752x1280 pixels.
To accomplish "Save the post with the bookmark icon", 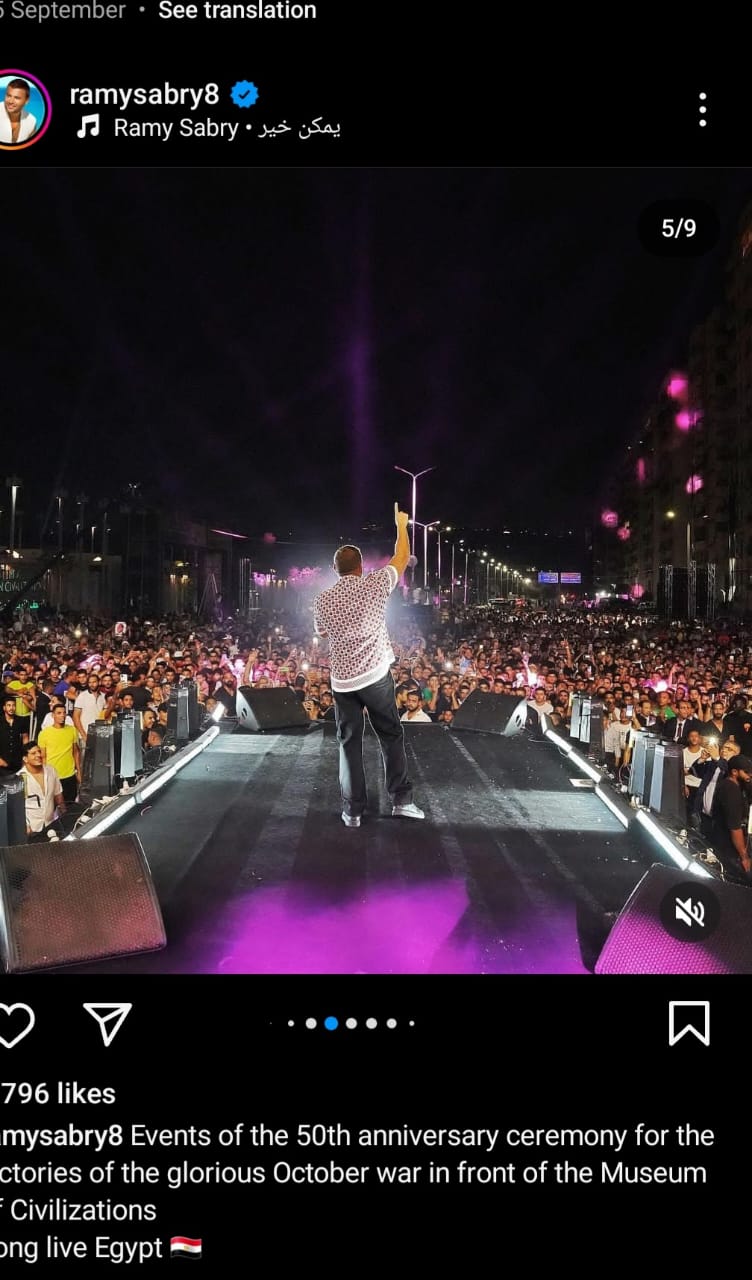I will point(689,1023).
